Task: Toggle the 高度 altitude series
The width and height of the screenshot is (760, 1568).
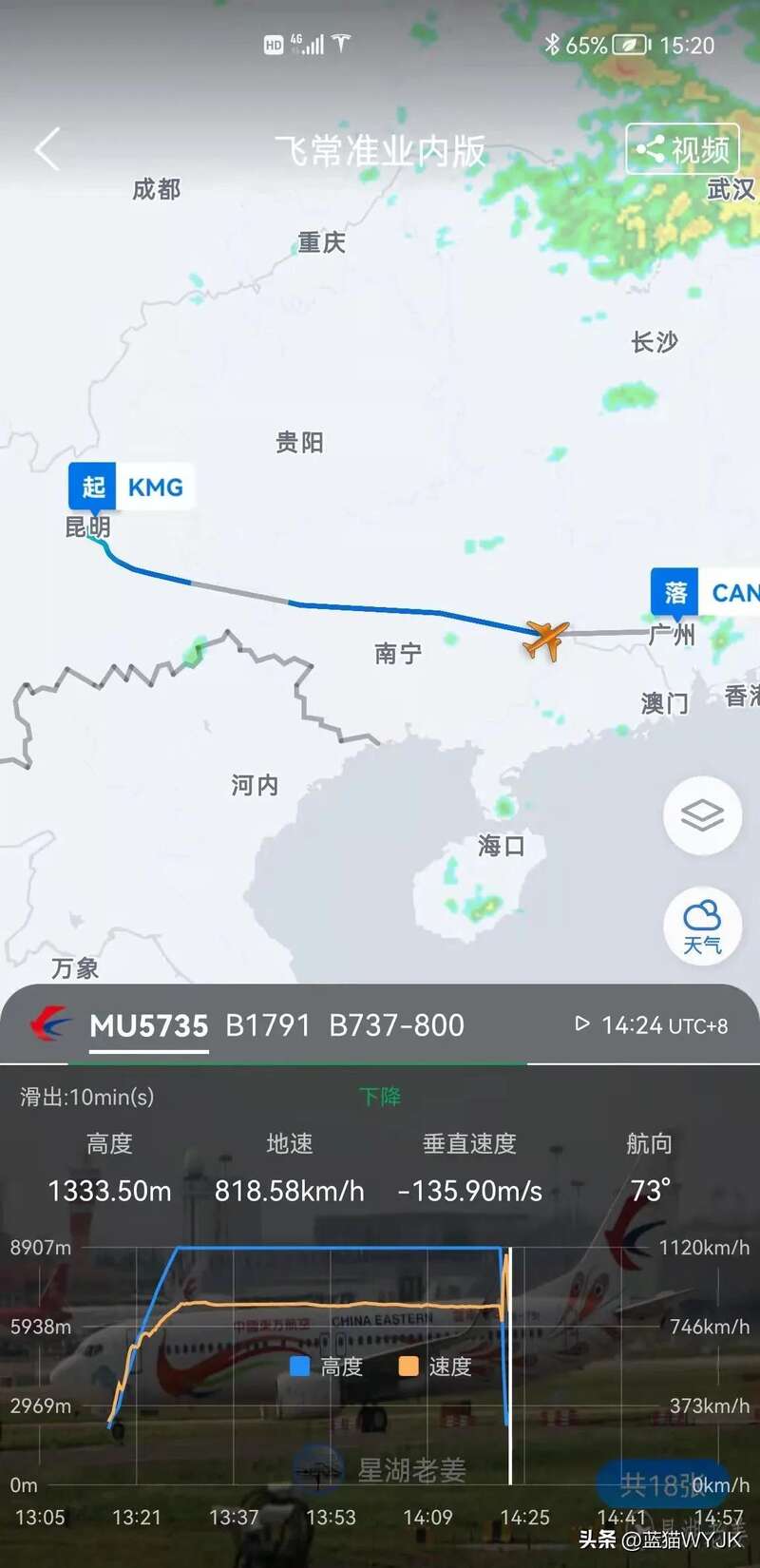Action: 326,1367
